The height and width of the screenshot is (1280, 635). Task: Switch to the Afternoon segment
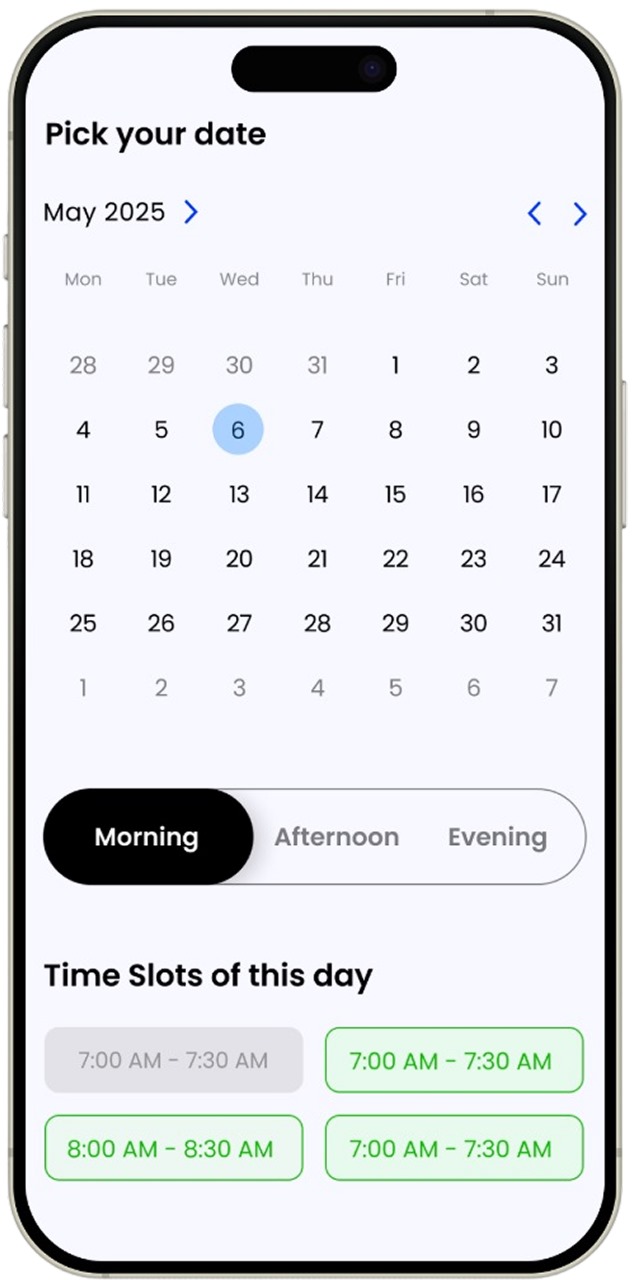[336, 837]
